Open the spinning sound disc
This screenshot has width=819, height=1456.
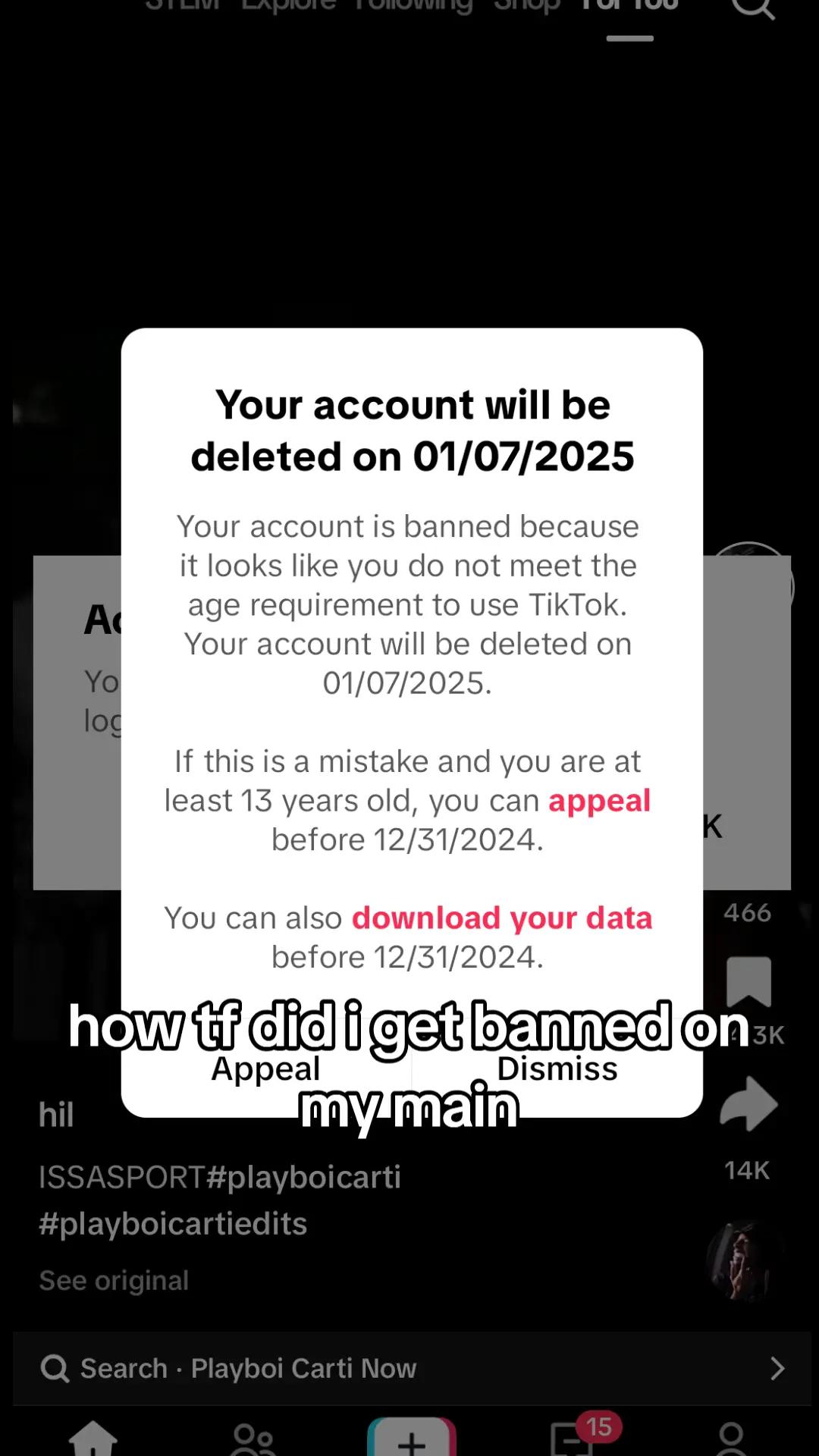pos(744,1260)
